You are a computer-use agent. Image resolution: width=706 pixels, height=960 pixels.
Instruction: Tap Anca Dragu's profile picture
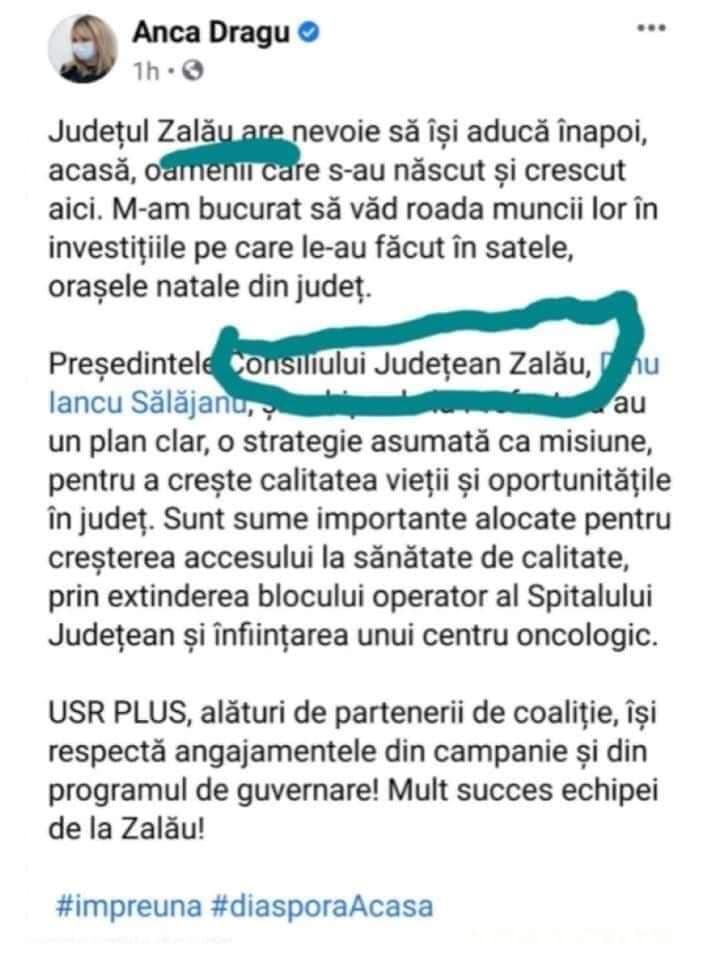click(87, 50)
